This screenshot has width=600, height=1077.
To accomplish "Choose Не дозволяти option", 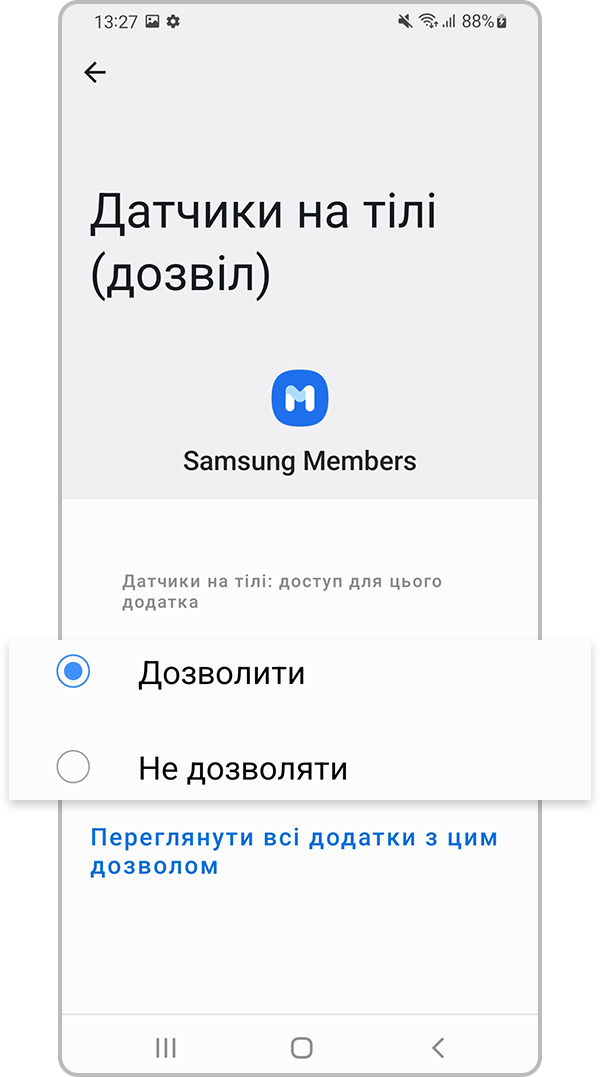I will pos(74,768).
